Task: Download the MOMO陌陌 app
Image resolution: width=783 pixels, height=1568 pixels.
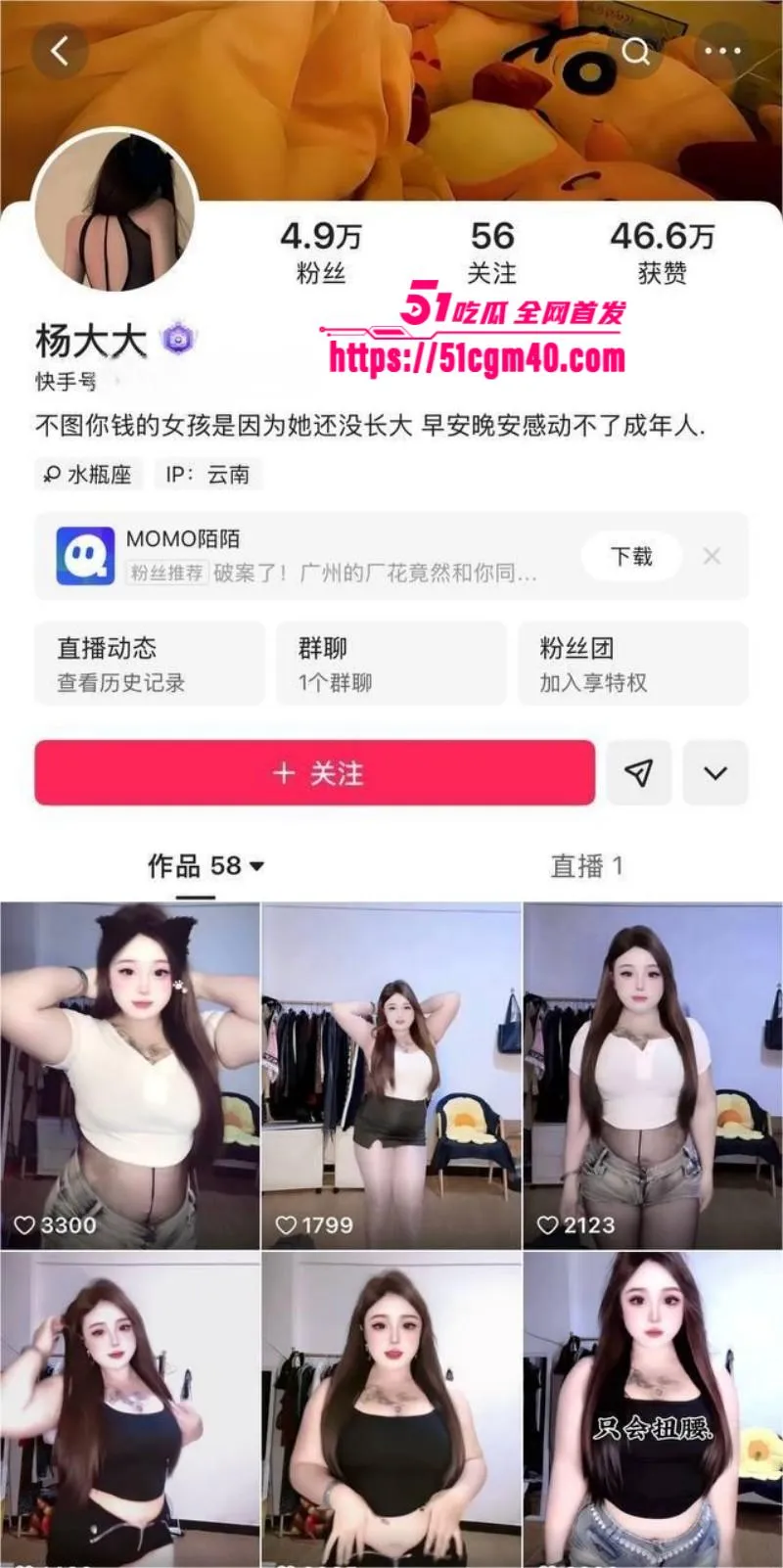Action: pos(631,556)
